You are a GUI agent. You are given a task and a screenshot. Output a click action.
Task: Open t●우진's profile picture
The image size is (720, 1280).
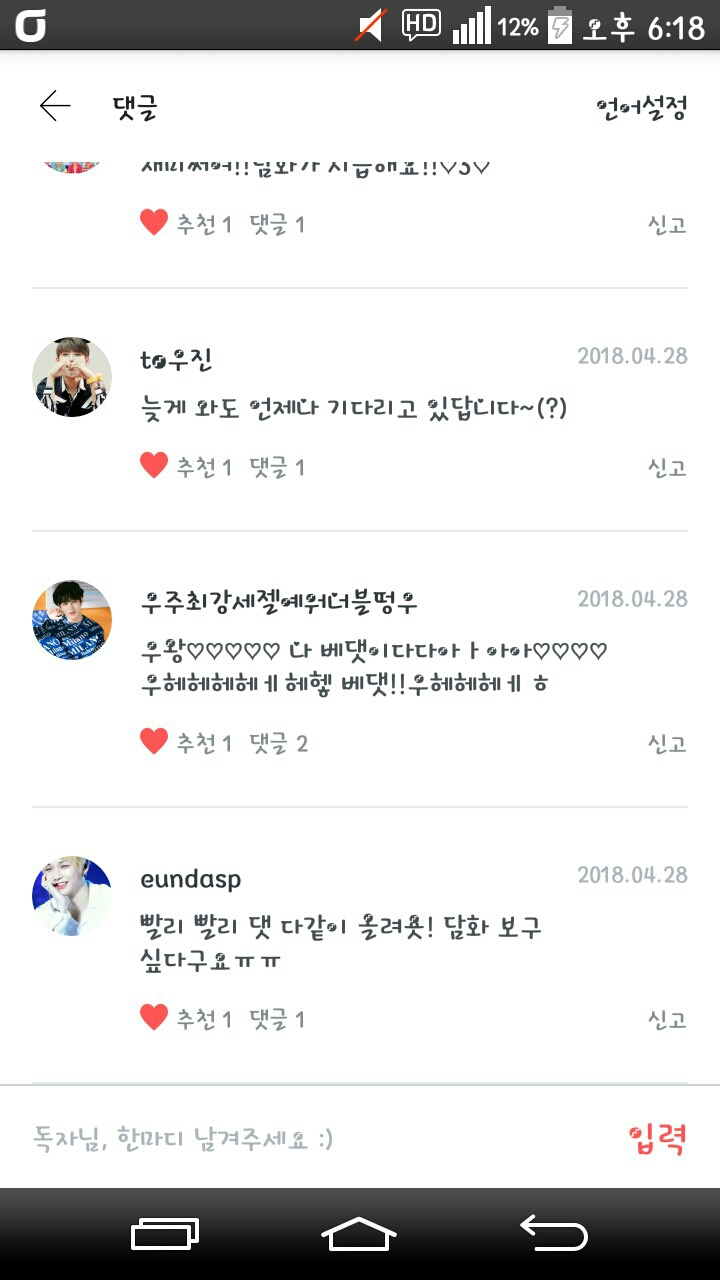tap(72, 376)
